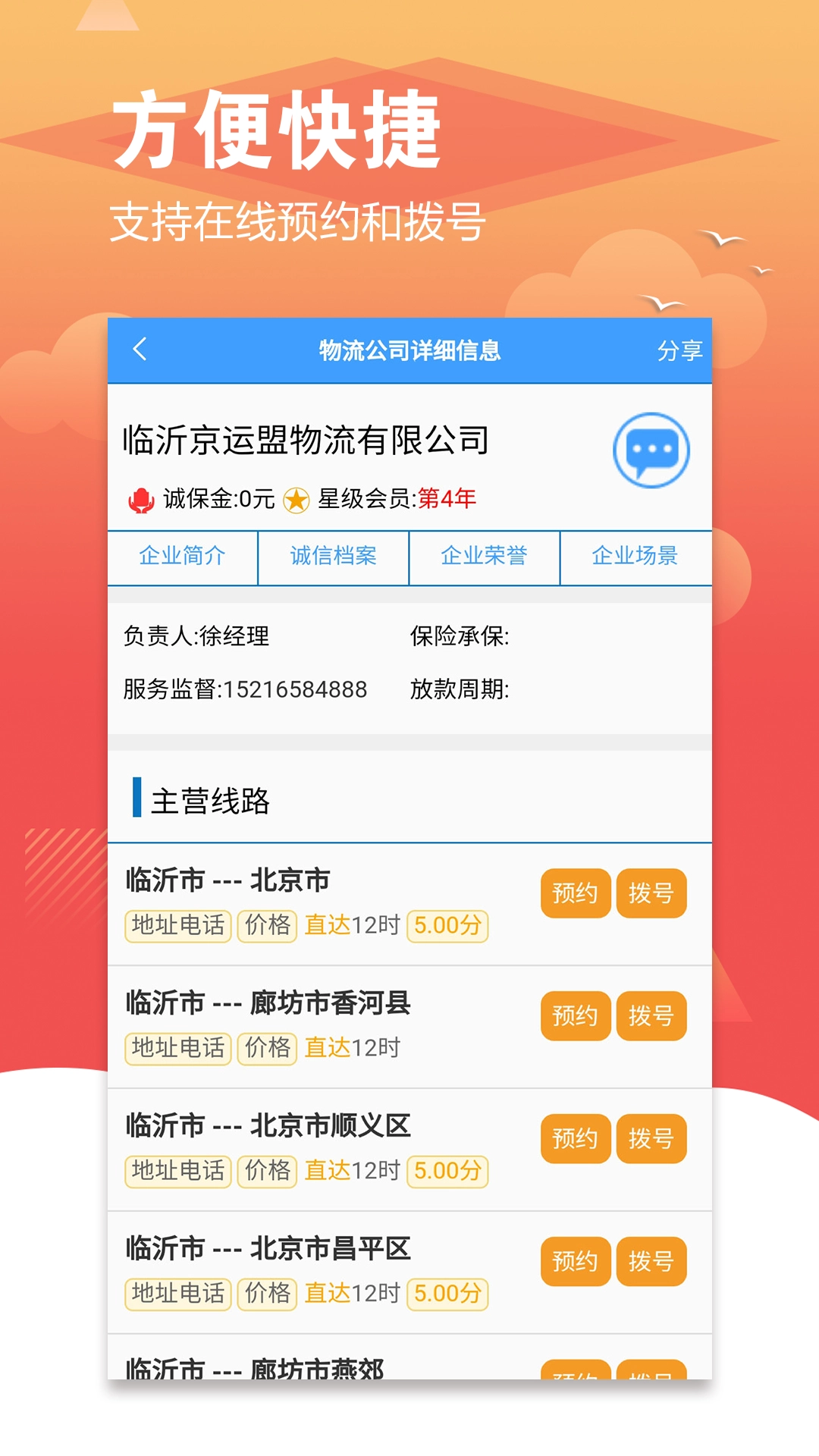Tap the 分享 link in the header
The image size is (819, 1456).
click(x=680, y=350)
